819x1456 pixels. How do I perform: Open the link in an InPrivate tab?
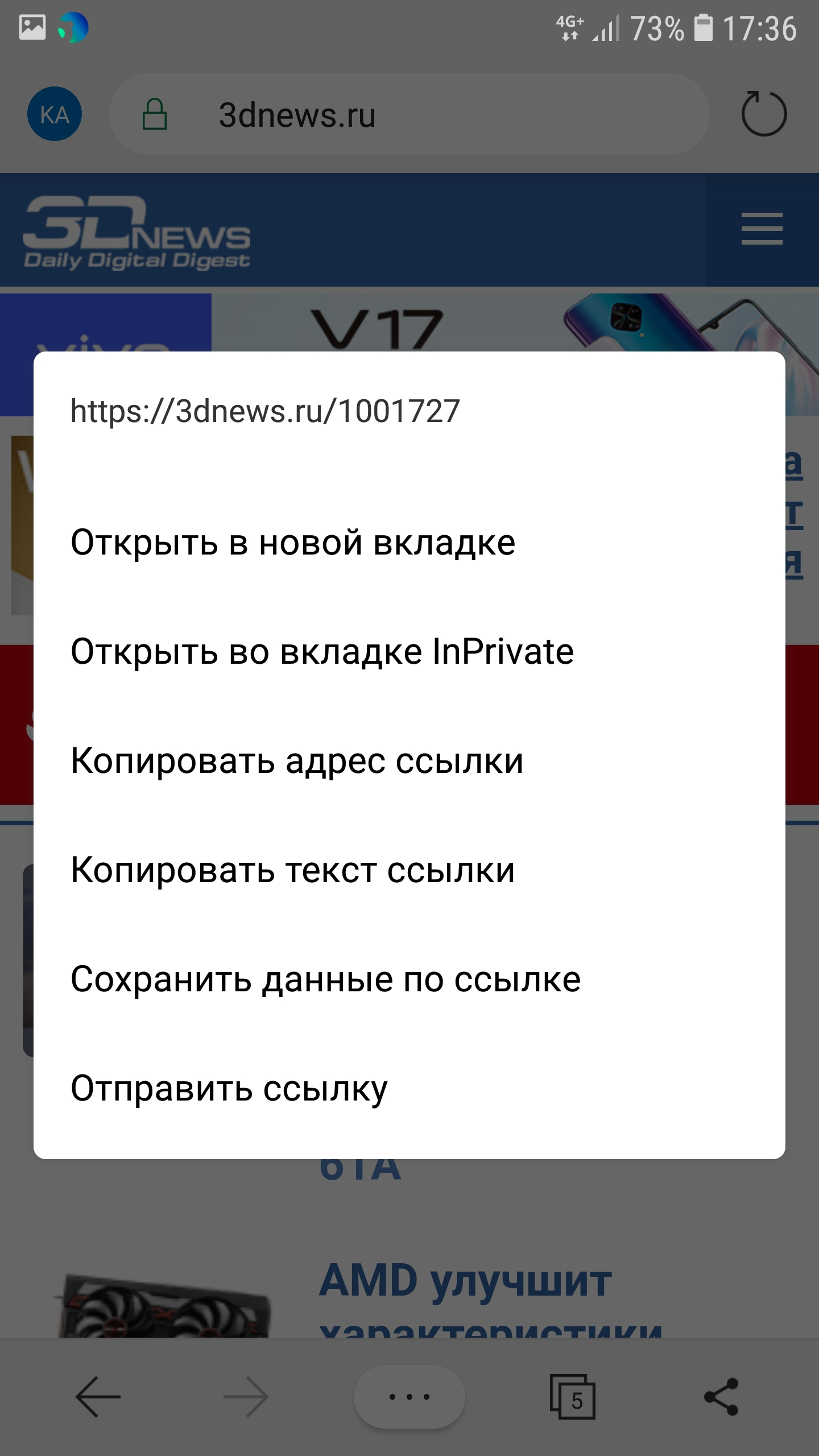(x=409, y=651)
